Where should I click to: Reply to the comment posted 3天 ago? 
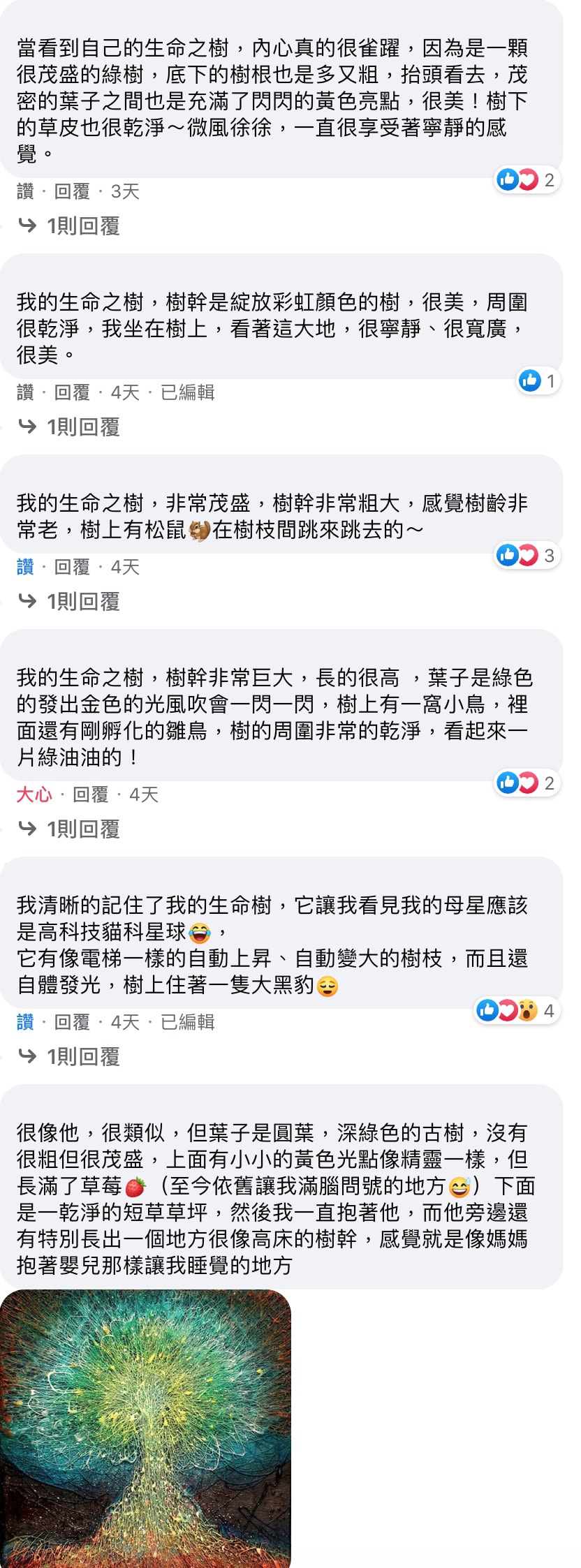(72, 191)
